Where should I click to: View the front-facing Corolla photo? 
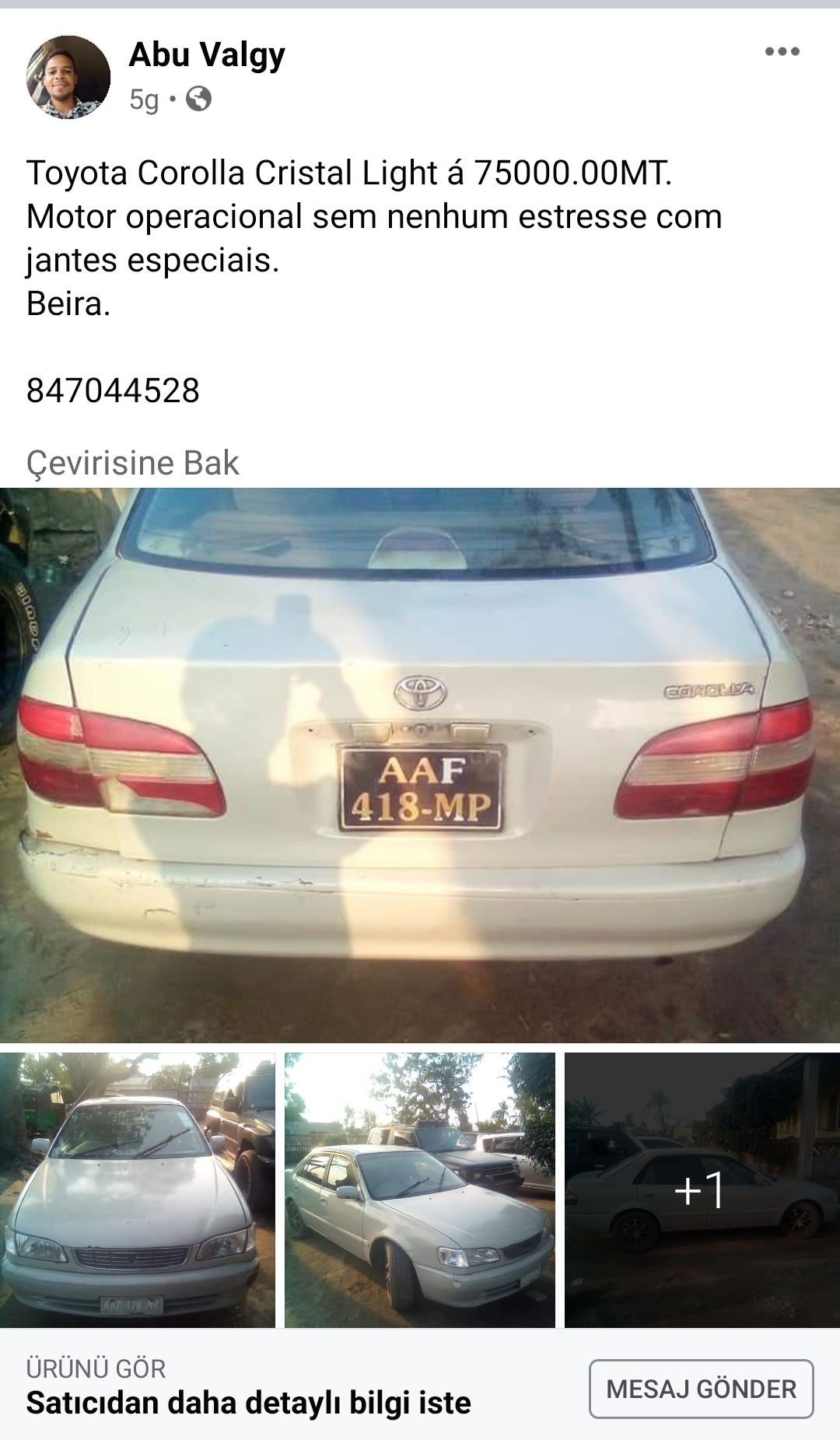coord(138,1189)
